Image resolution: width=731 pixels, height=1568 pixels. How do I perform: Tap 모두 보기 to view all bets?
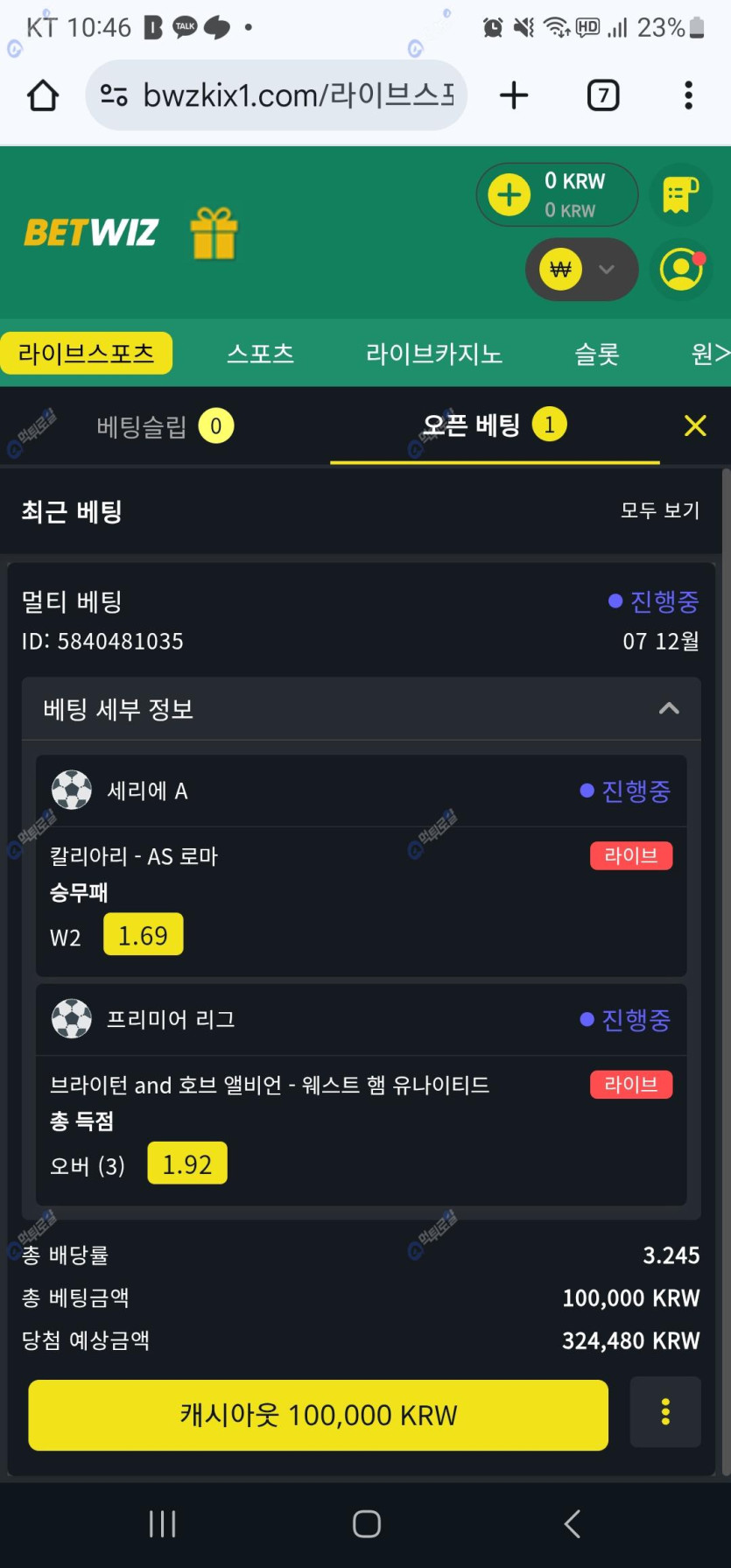click(659, 510)
